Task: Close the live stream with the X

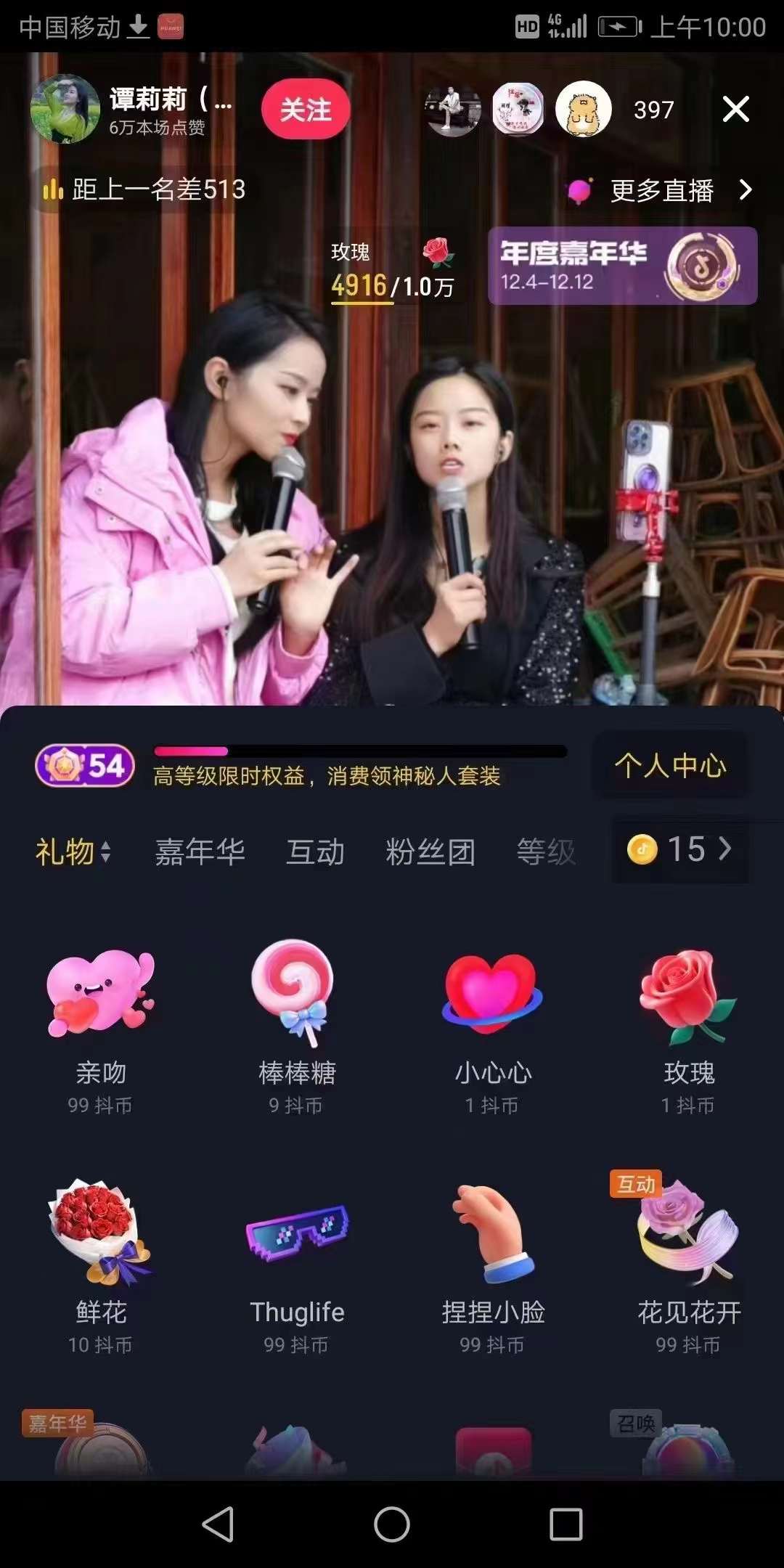Action: point(735,110)
